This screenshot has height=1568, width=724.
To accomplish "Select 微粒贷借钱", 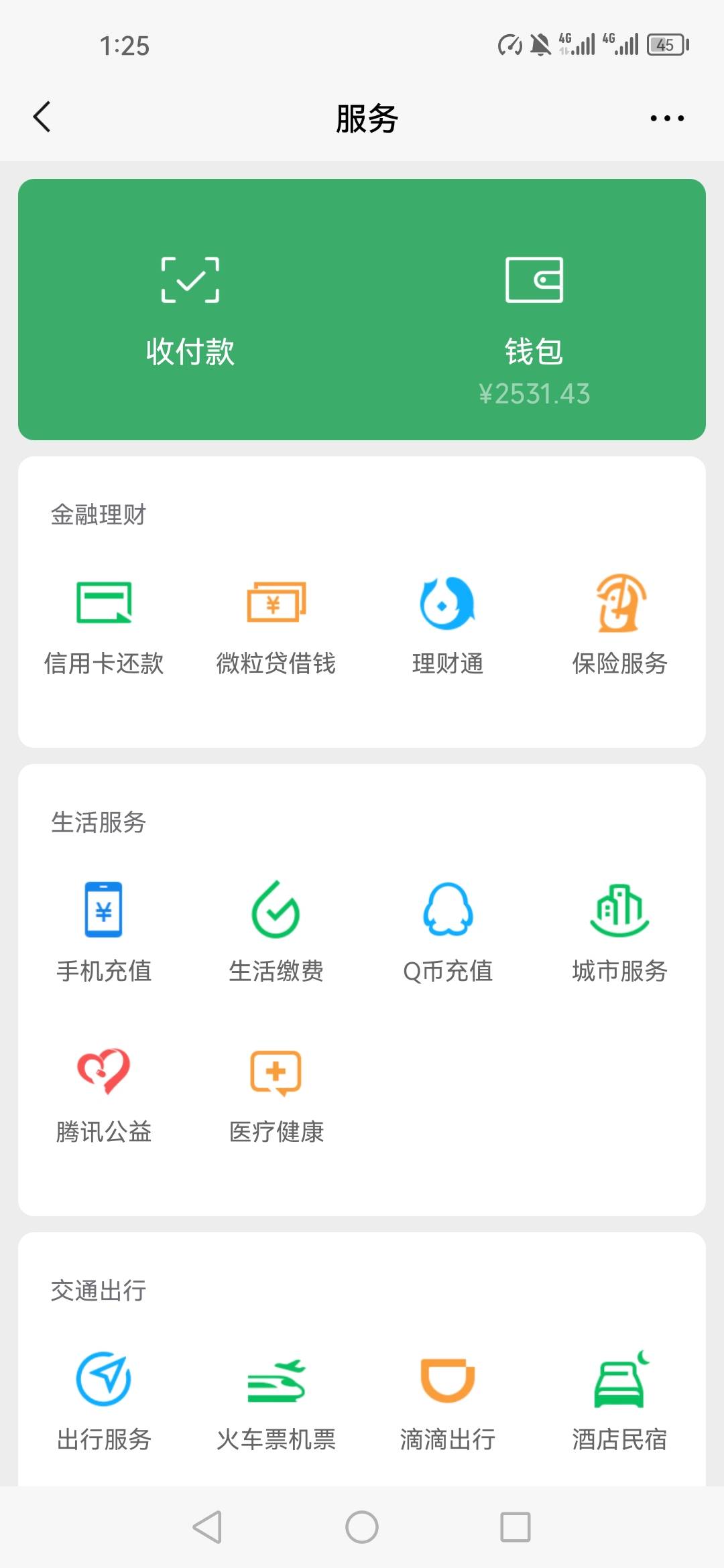I will (x=276, y=625).
